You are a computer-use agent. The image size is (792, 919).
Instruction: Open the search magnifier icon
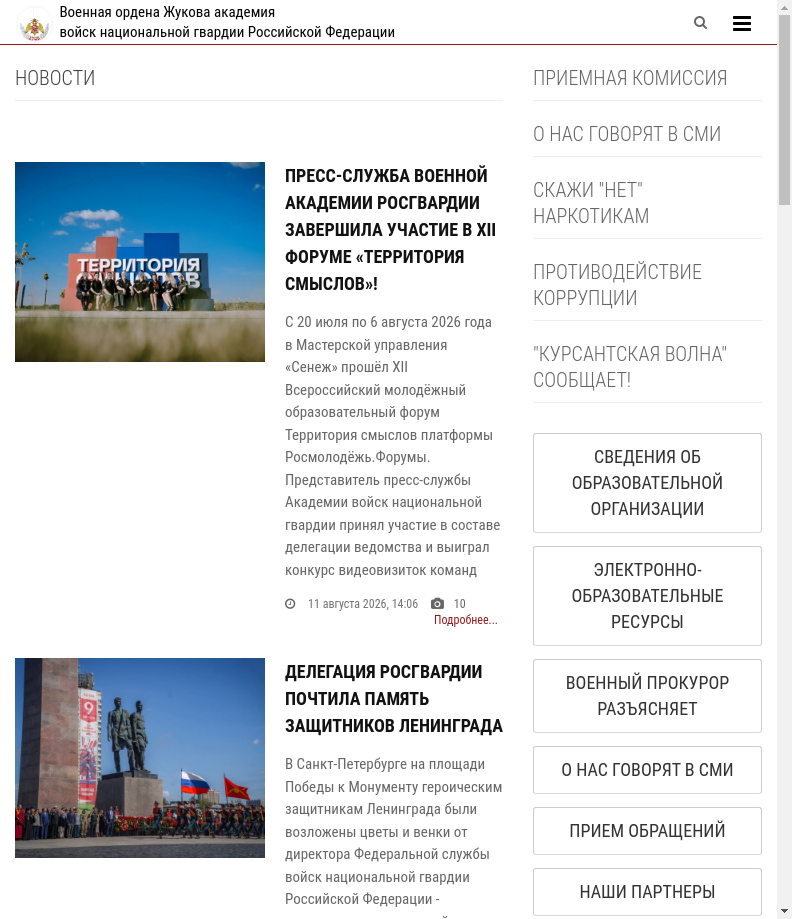point(700,23)
